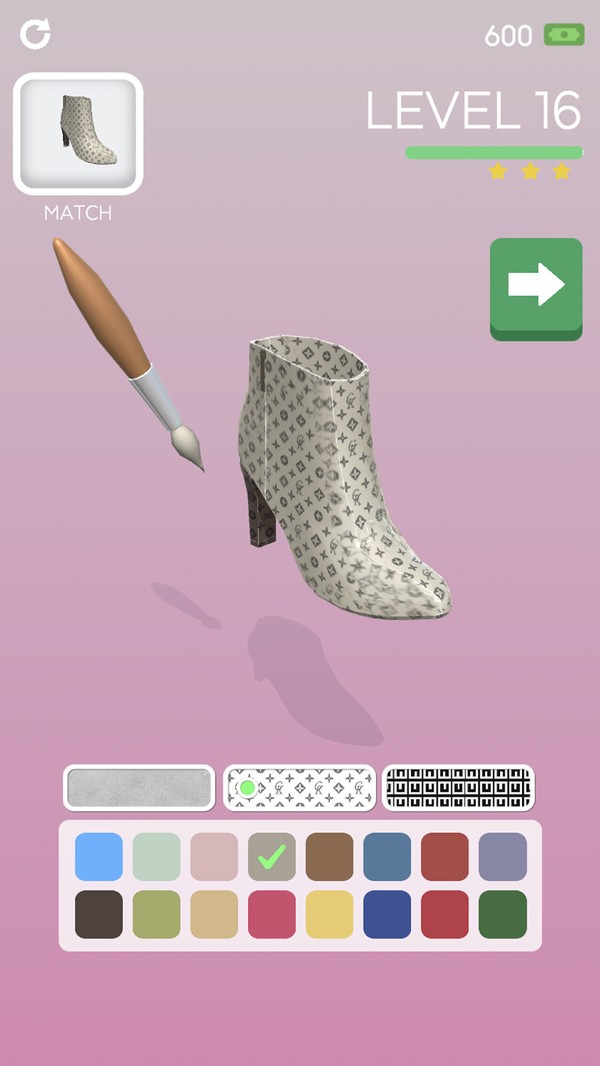Pick the black geometric maze pattern
This screenshot has width=600, height=1066.
click(459, 788)
